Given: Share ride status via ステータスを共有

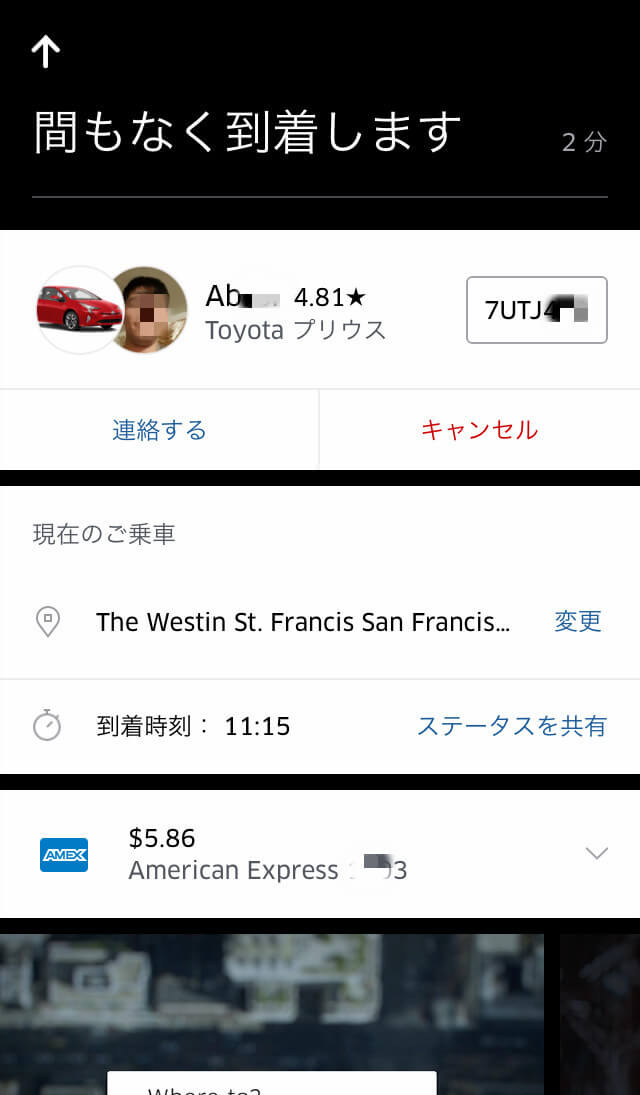Looking at the screenshot, I should (511, 726).
